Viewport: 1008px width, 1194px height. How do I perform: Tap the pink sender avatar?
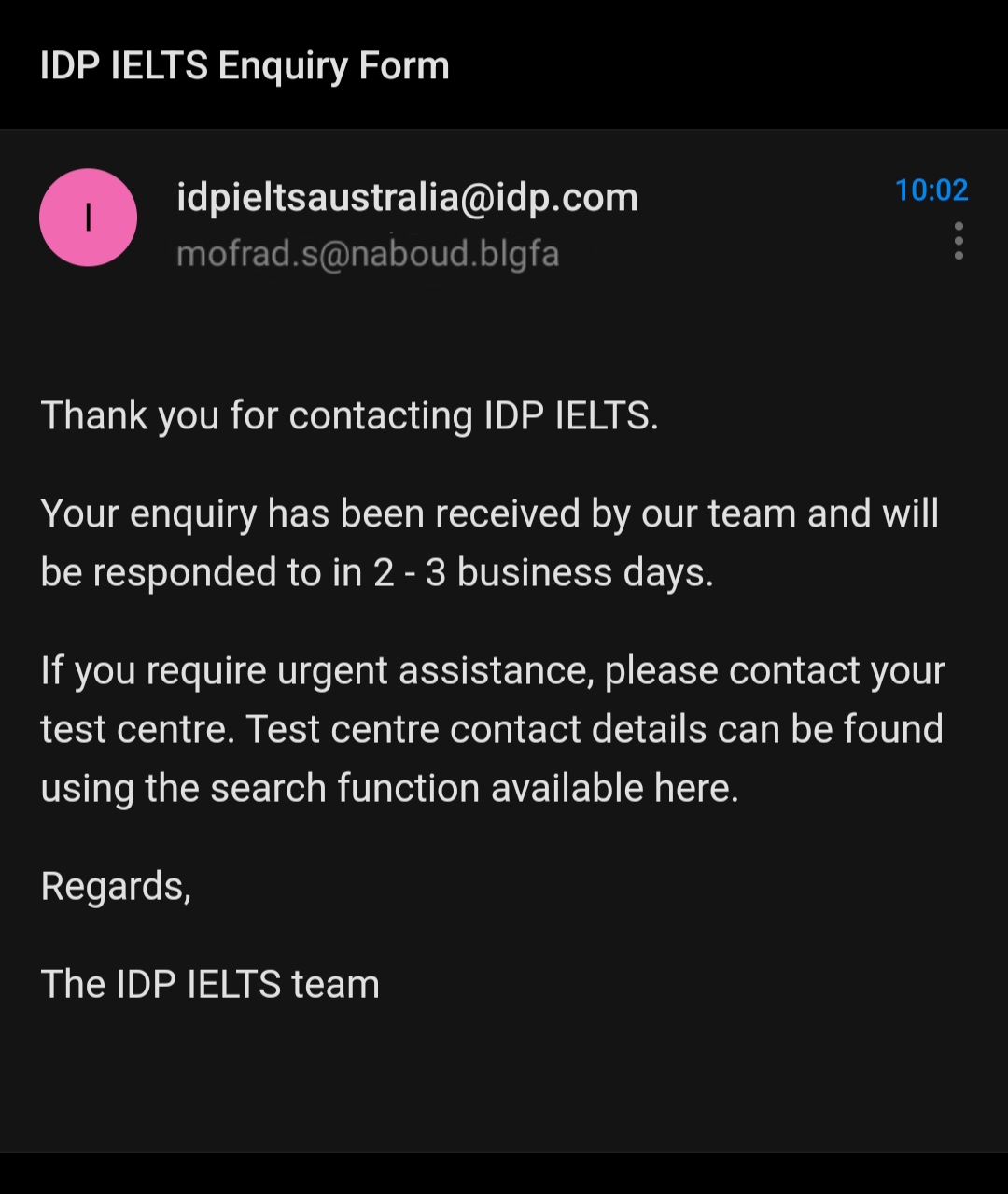pyautogui.click(x=88, y=218)
